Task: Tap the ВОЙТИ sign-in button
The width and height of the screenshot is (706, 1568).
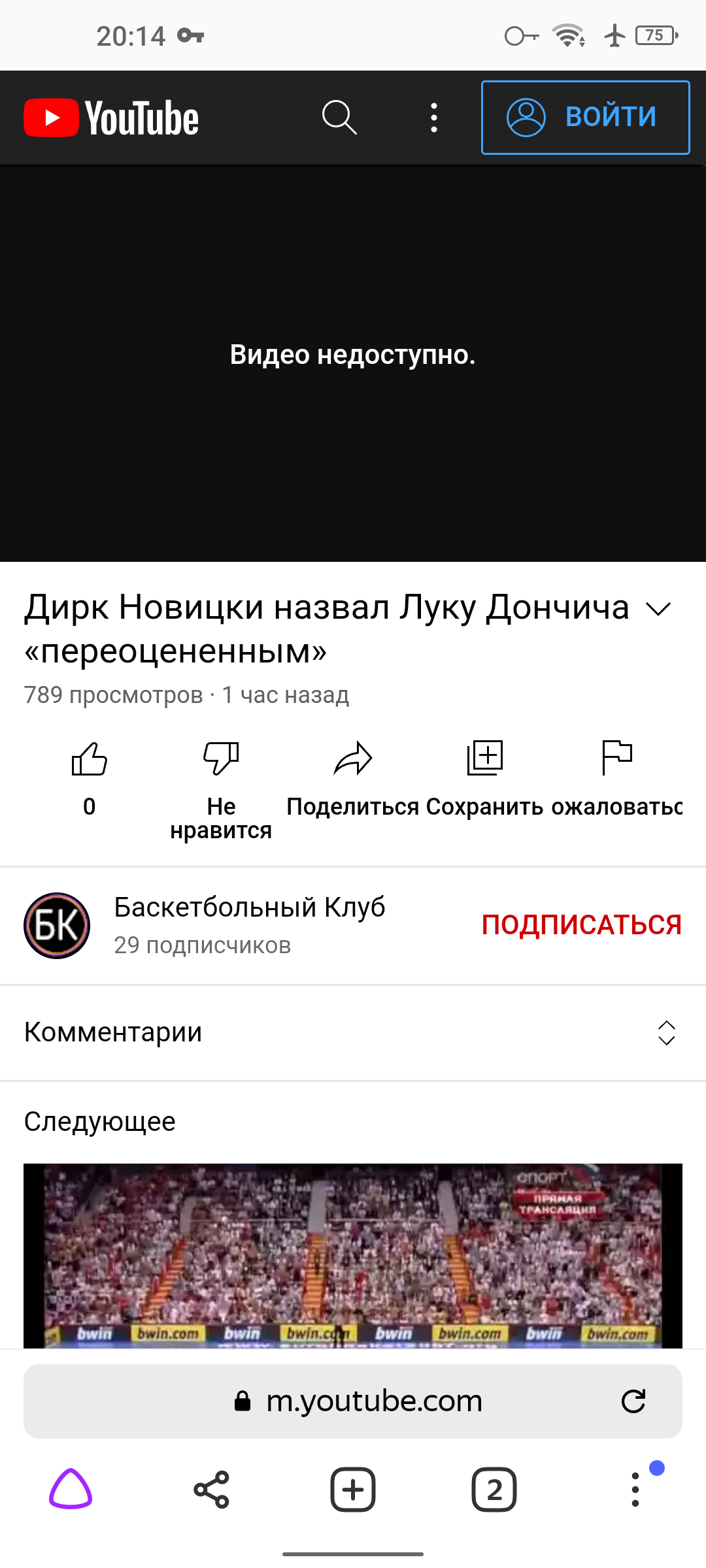Action: coord(585,118)
